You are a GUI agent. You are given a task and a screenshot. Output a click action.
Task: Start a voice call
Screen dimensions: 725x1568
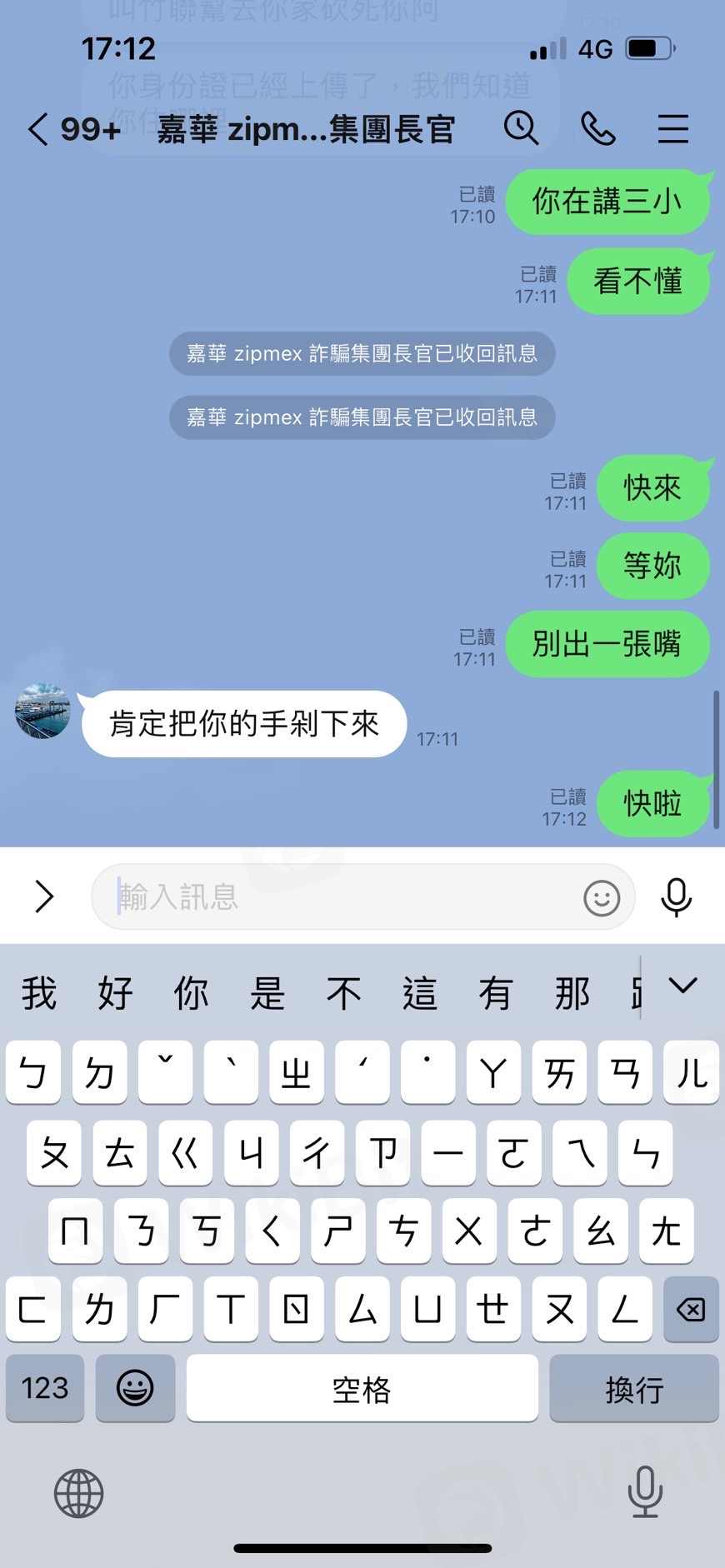[597, 129]
